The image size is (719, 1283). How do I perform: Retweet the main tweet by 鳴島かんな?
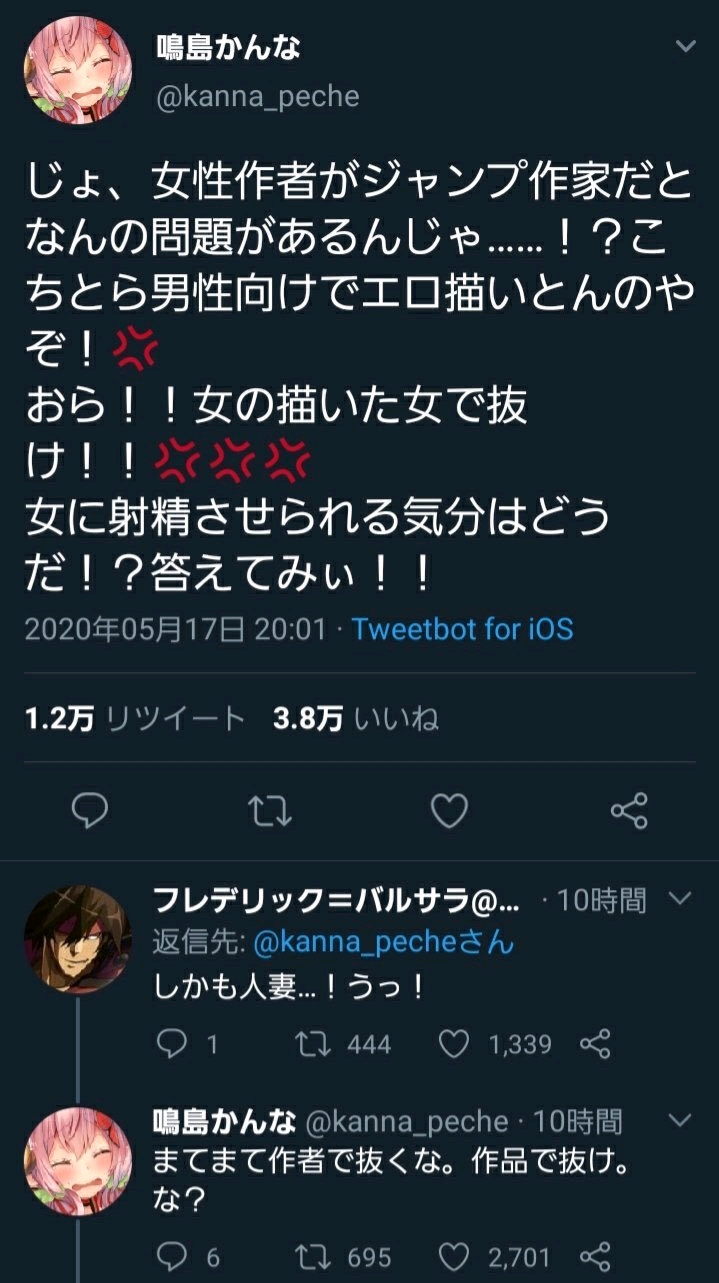click(x=270, y=810)
